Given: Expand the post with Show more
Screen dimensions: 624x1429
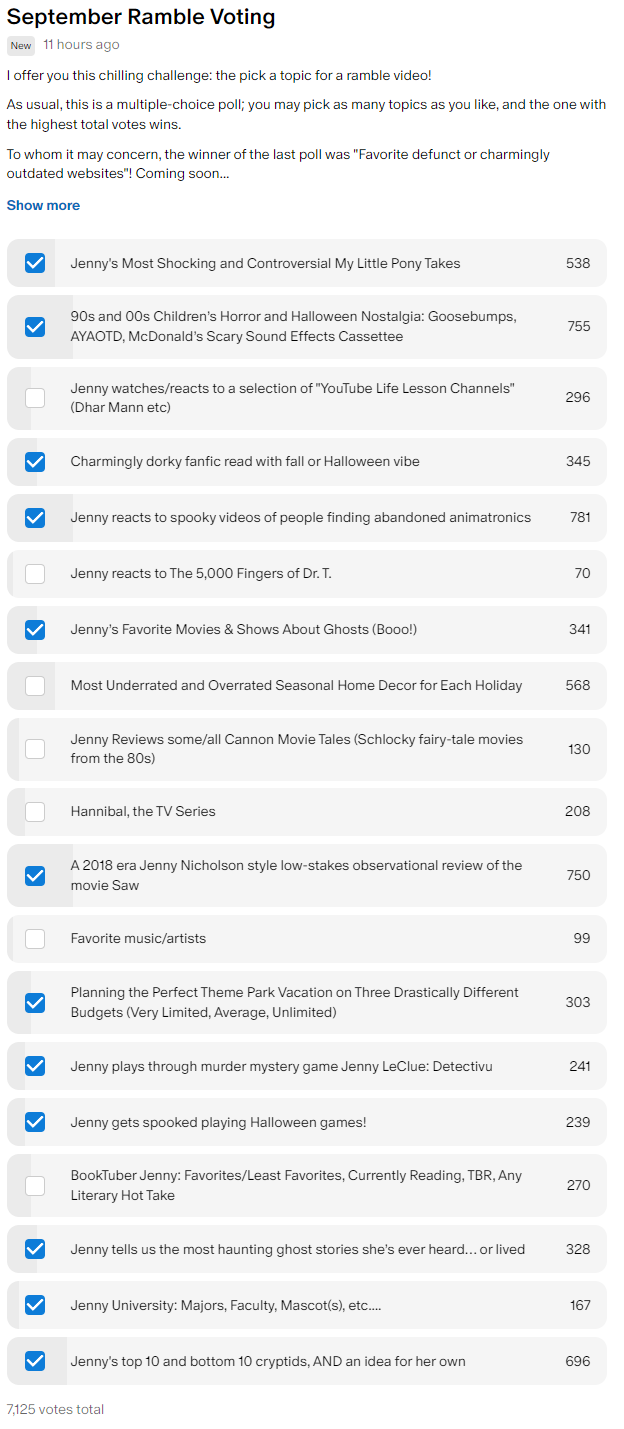Looking at the screenshot, I should [43, 205].
